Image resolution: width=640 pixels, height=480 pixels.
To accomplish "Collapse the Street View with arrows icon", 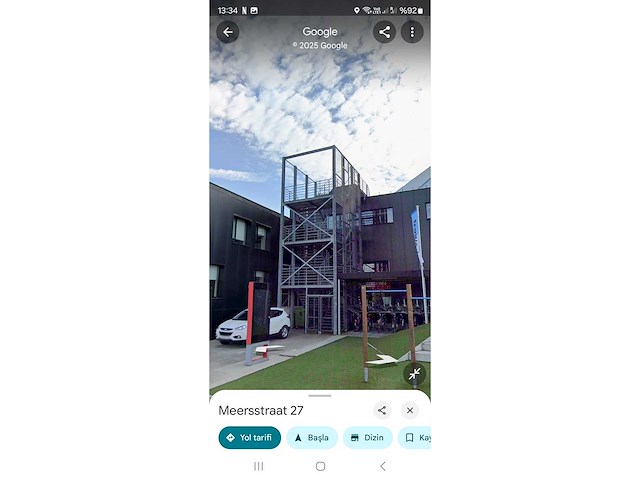I will (x=414, y=374).
